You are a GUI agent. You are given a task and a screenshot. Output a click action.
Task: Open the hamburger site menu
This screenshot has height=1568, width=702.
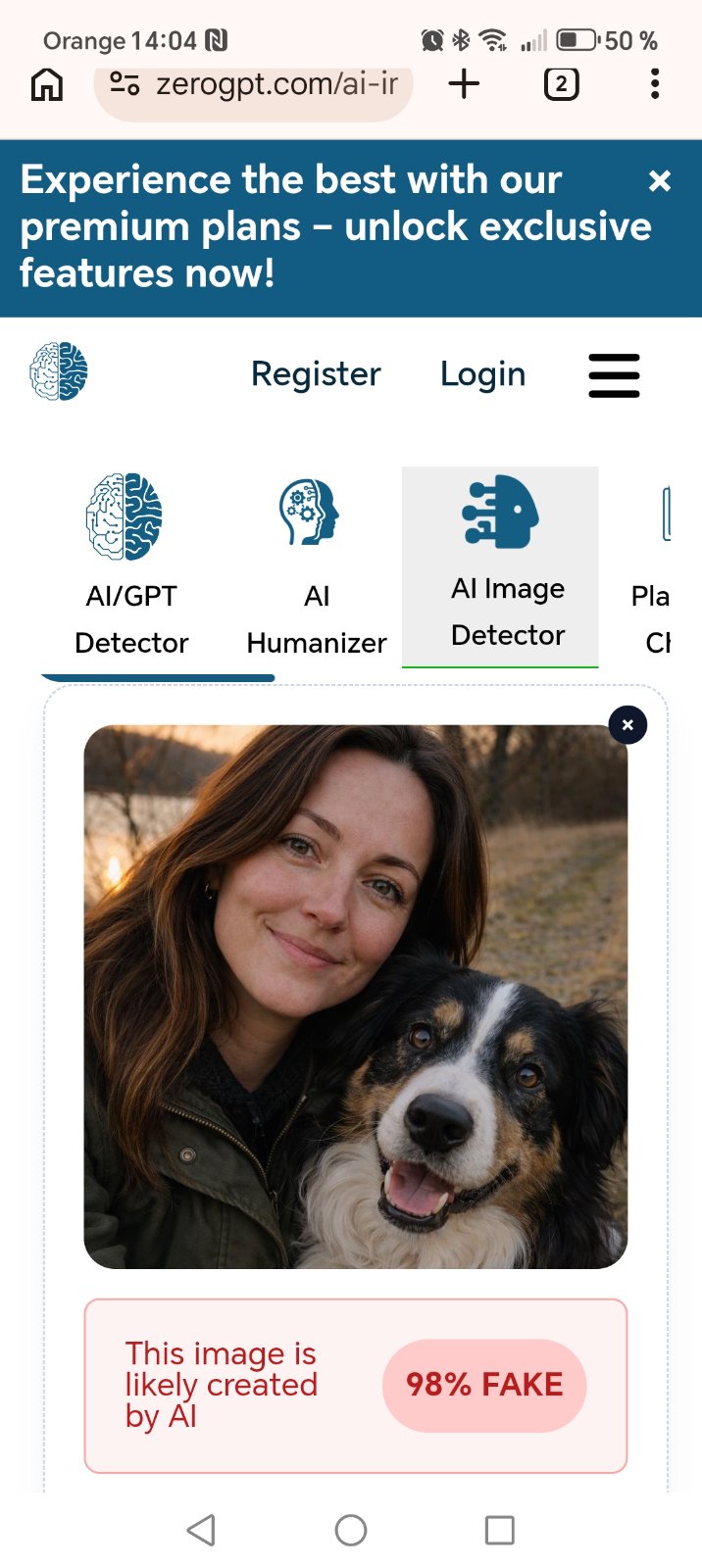click(614, 375)
